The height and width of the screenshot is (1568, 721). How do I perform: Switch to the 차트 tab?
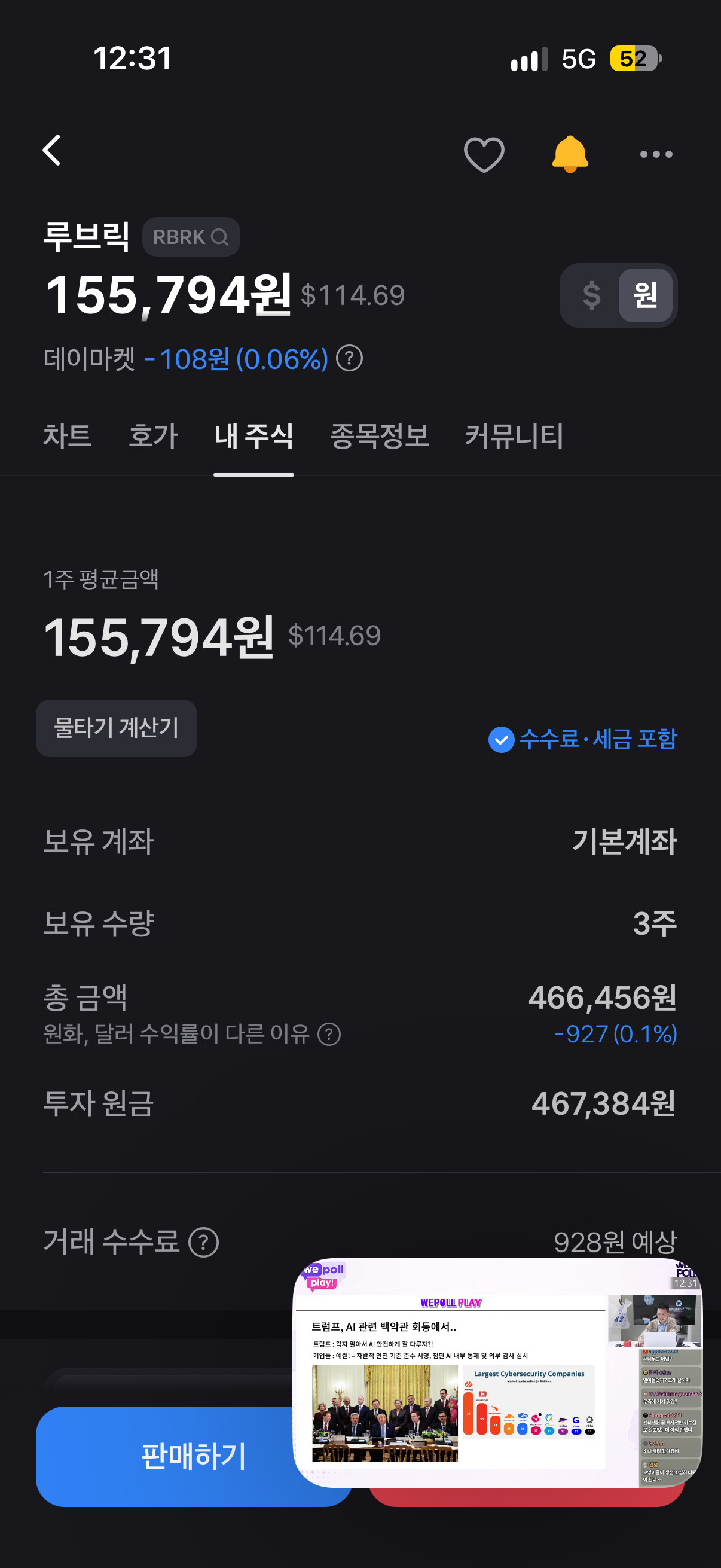coord(67,436)
